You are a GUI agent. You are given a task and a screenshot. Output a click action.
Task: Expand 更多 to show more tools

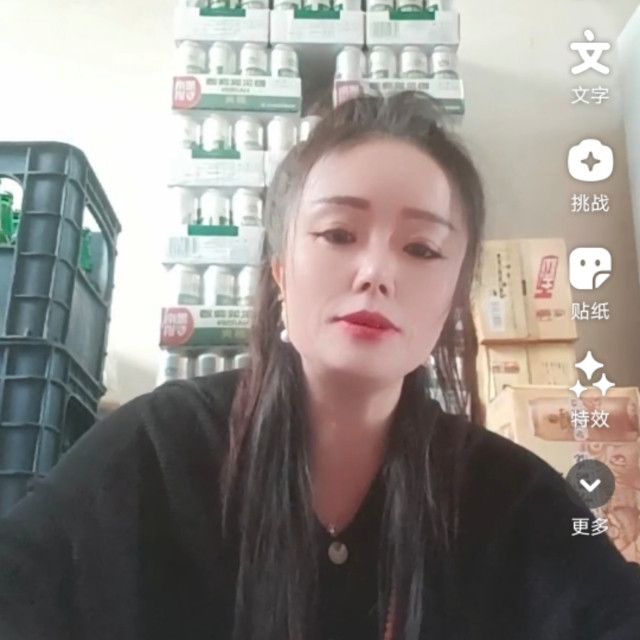590,499
